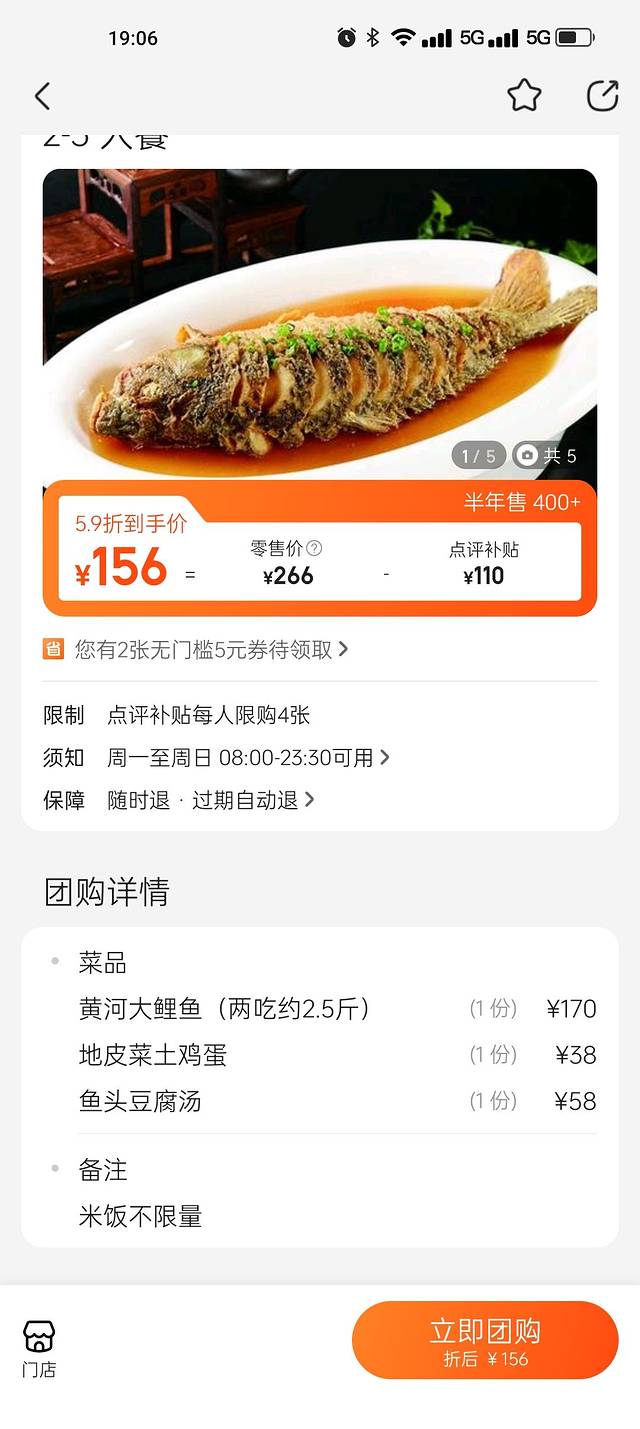Share this group-buy deal
640x1429 pixels.
point(602,96)
